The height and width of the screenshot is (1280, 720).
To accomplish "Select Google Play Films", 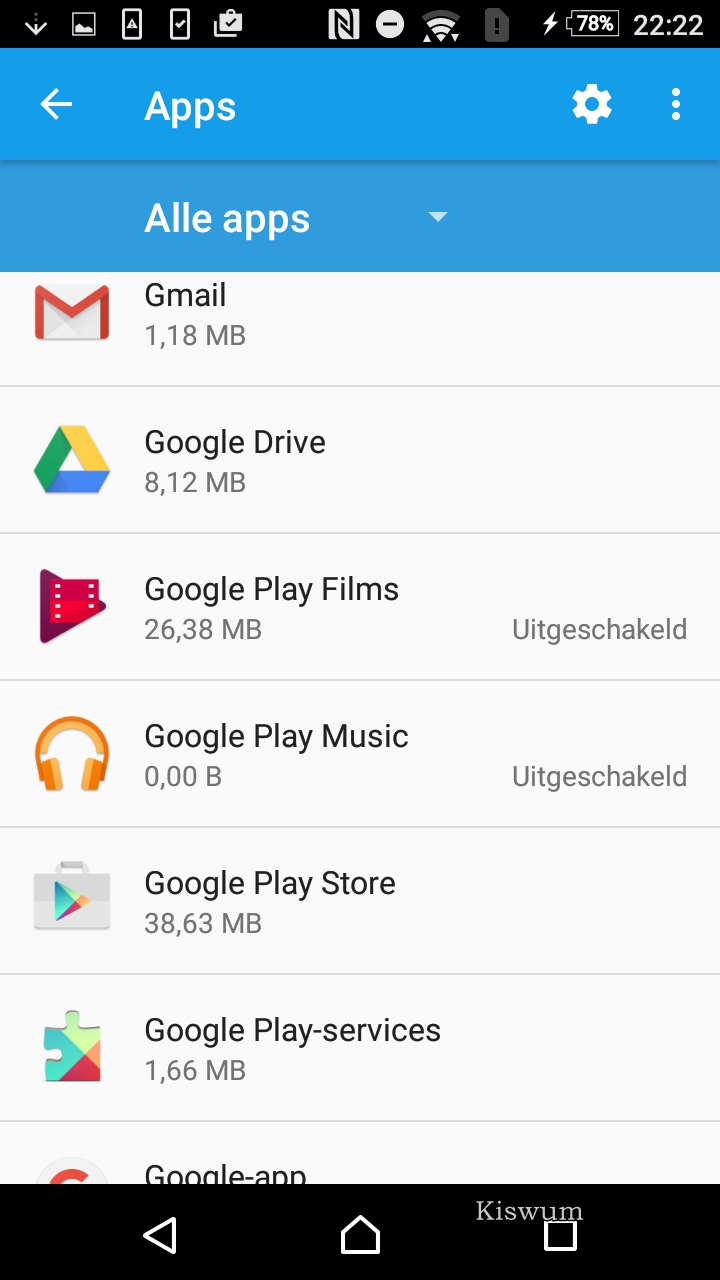I will pyautogui.click(x=360, y=607).
